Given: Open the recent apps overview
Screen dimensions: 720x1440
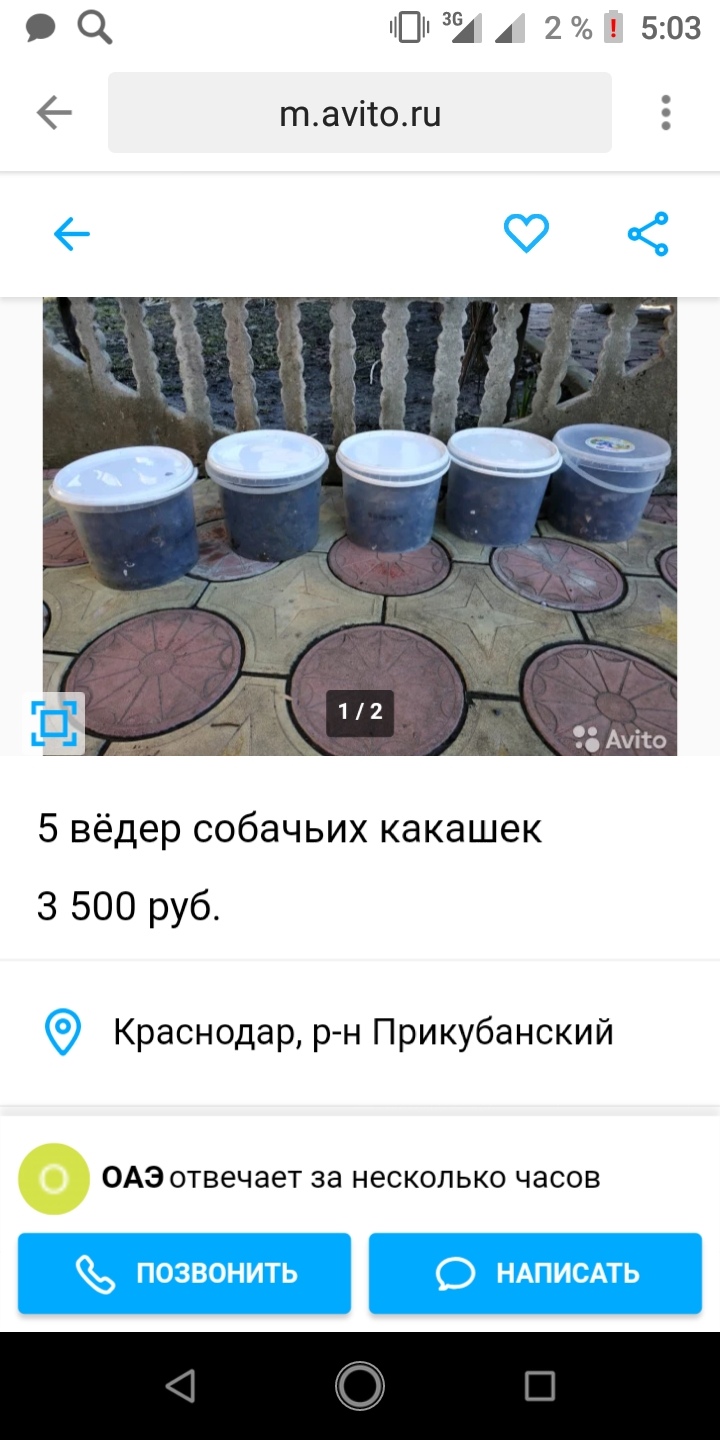Looking at the screenshot, I should (540, 1386).
